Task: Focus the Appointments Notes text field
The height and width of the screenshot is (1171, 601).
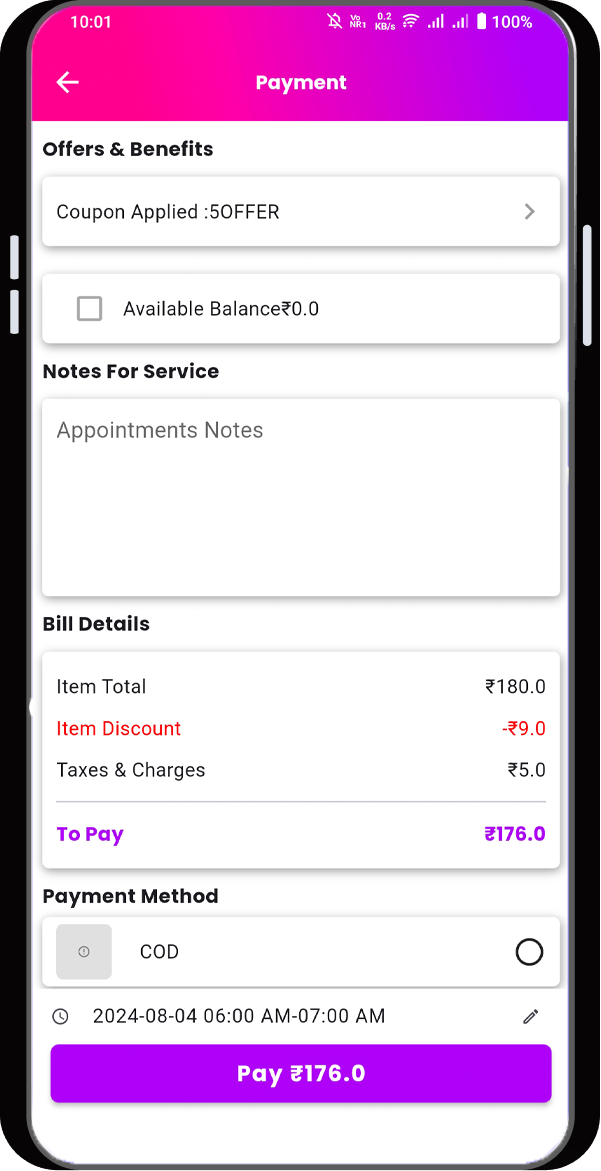Action: (x=300, y=496)
